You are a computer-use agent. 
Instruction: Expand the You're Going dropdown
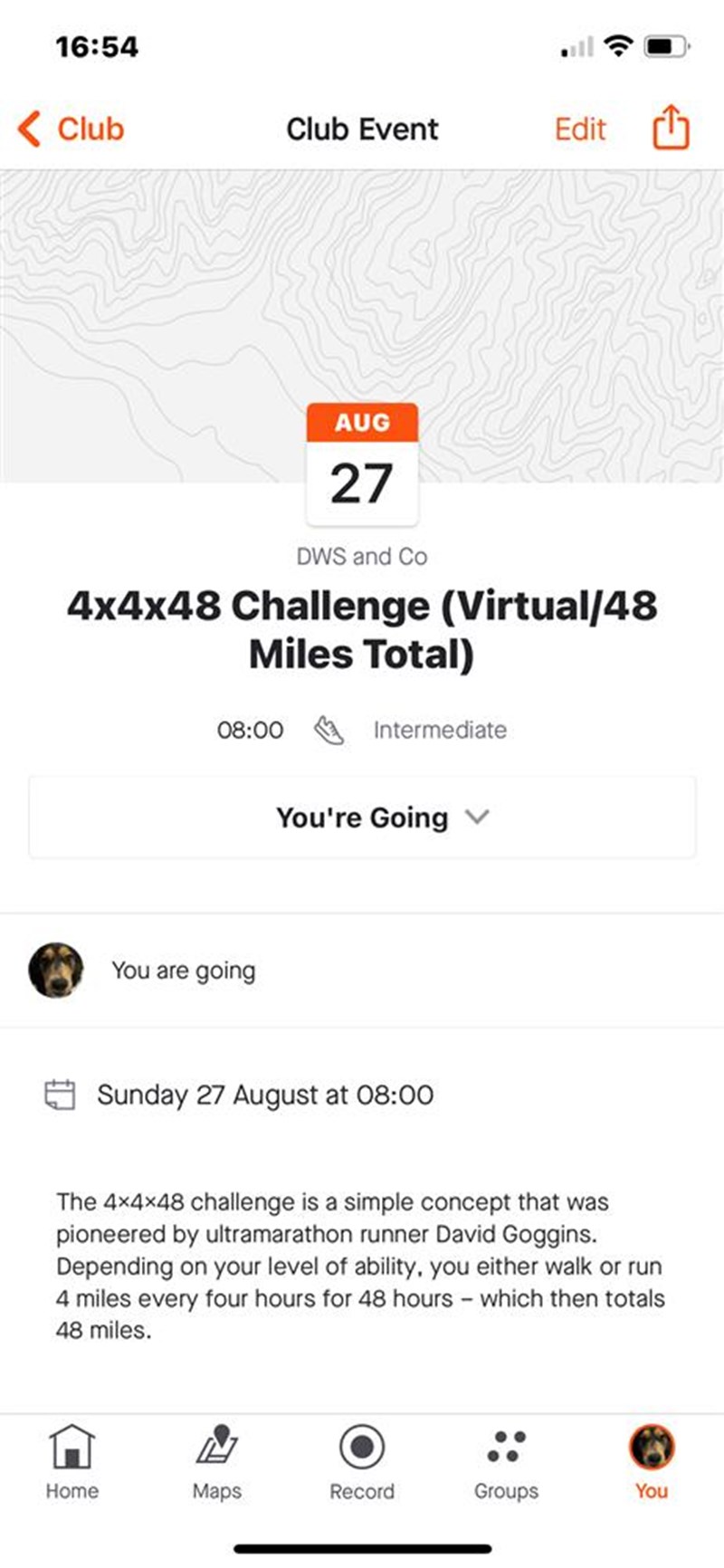362,817
